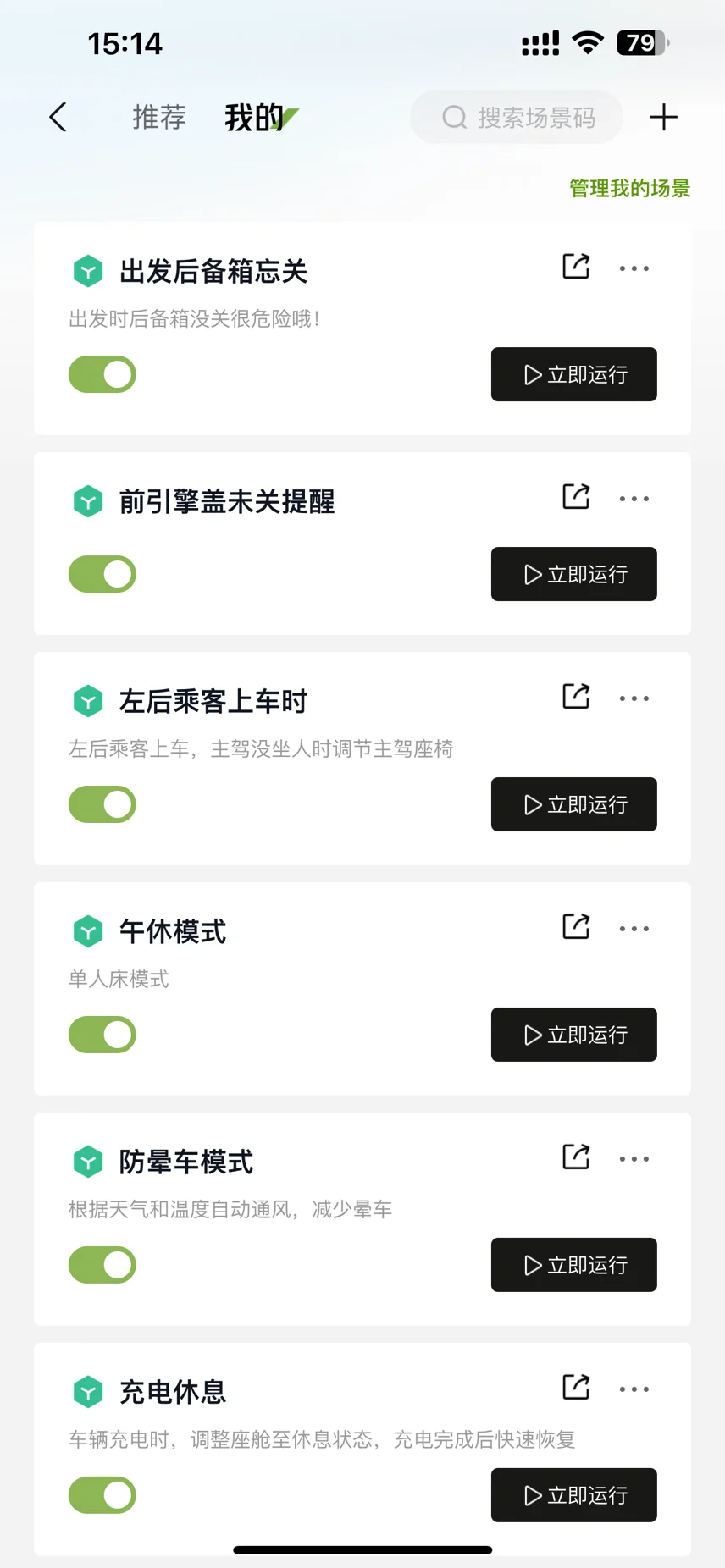Share the 前引擎盖未关提醒 scene

[x=576, y=497]
